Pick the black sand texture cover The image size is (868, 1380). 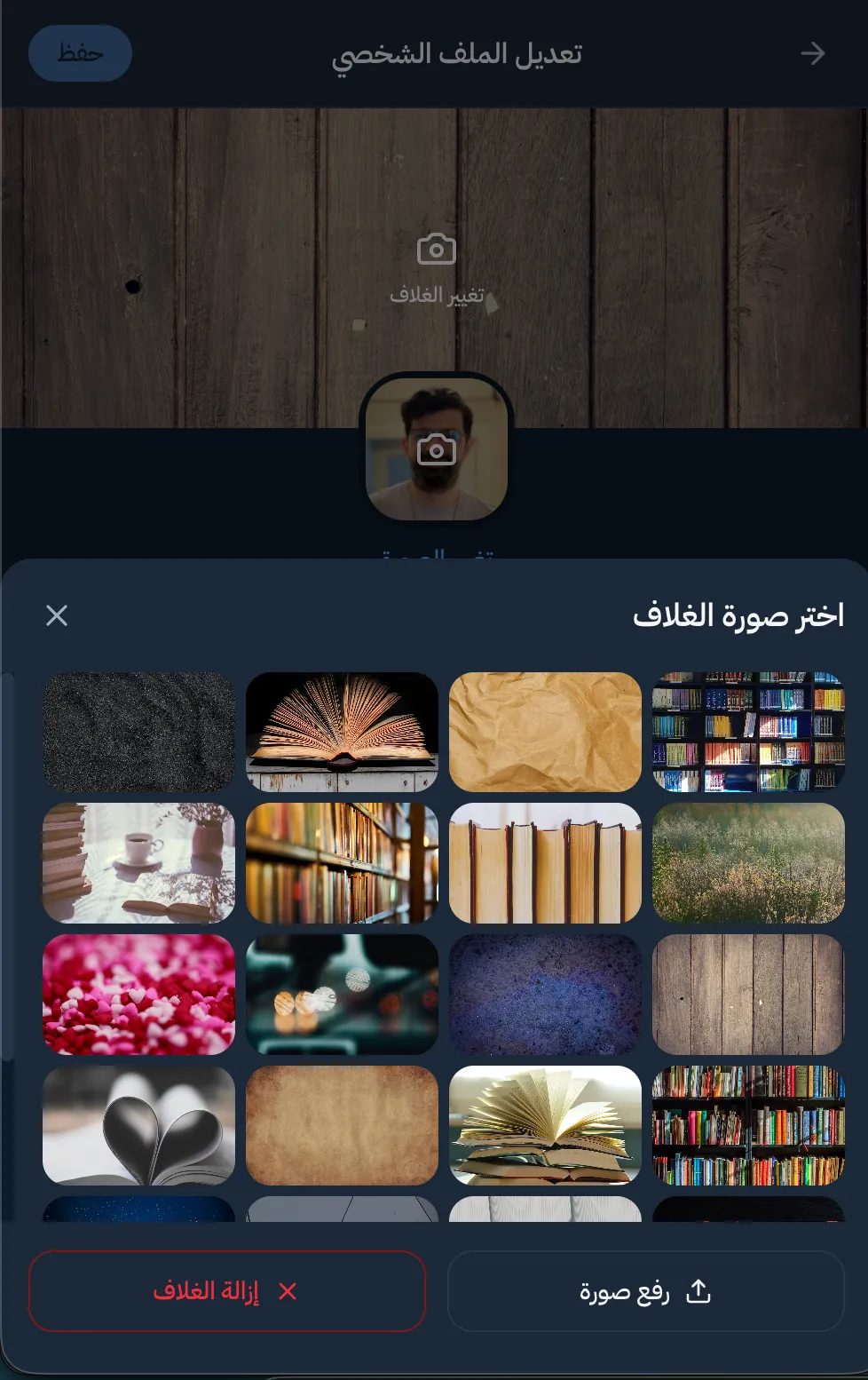click(138, 732)
